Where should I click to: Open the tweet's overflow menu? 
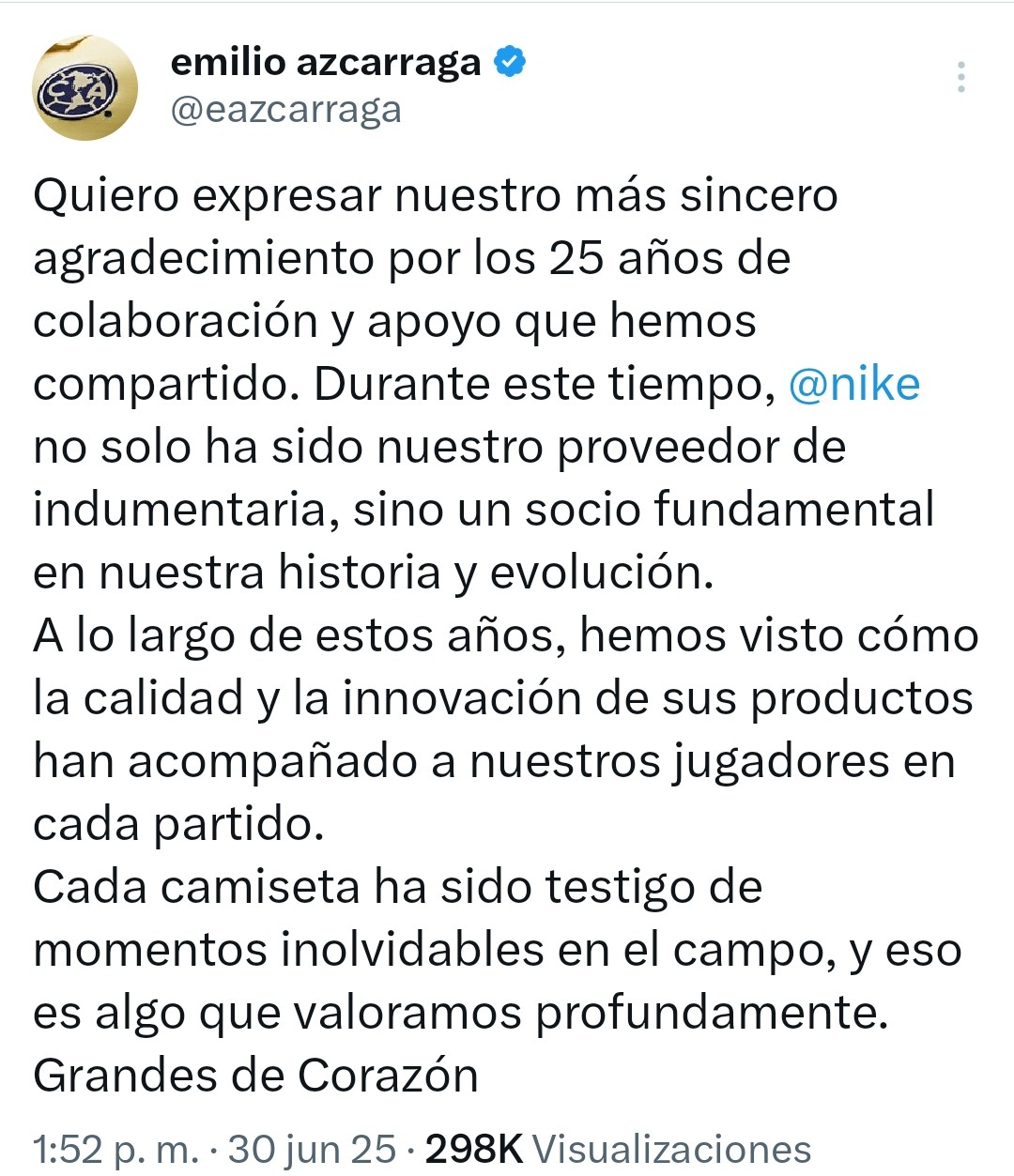tap(960, 77)
